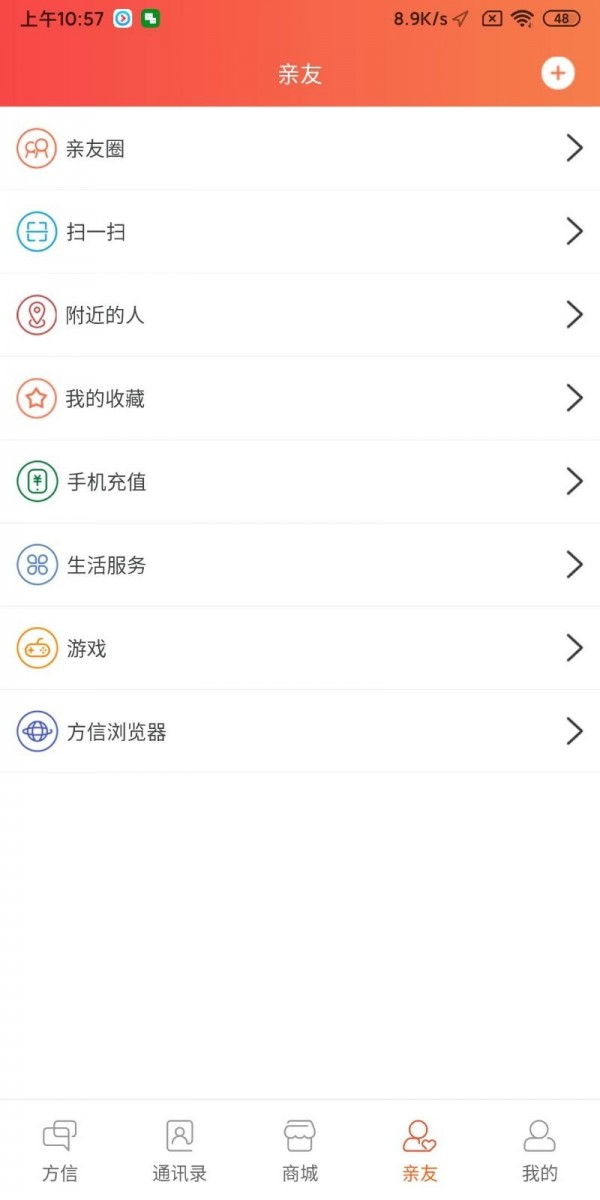
Task: Tap the plus icon in the header
Action: [557, 73]
